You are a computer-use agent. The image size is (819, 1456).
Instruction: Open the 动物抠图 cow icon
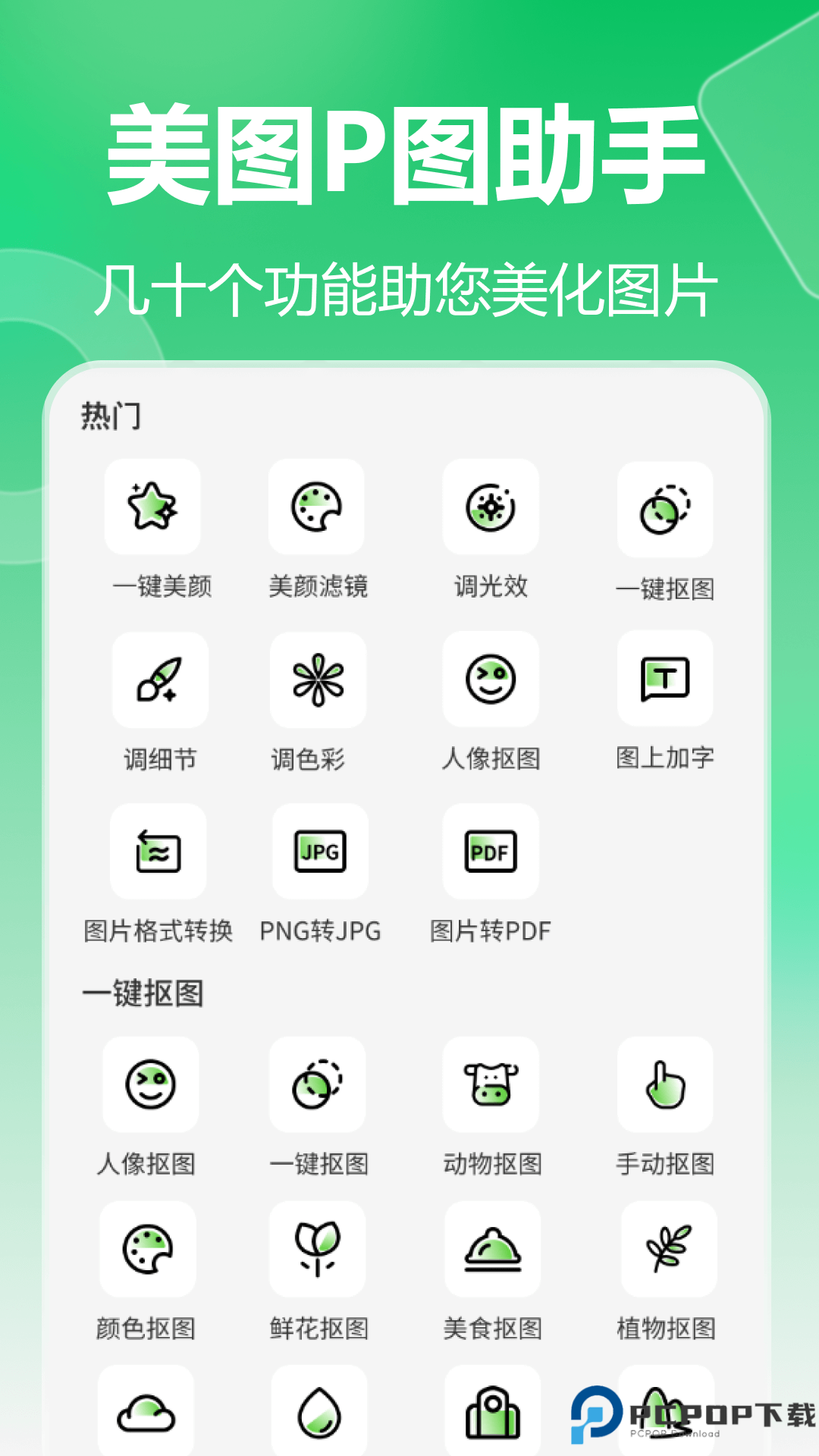click(x=491, y=1084)
